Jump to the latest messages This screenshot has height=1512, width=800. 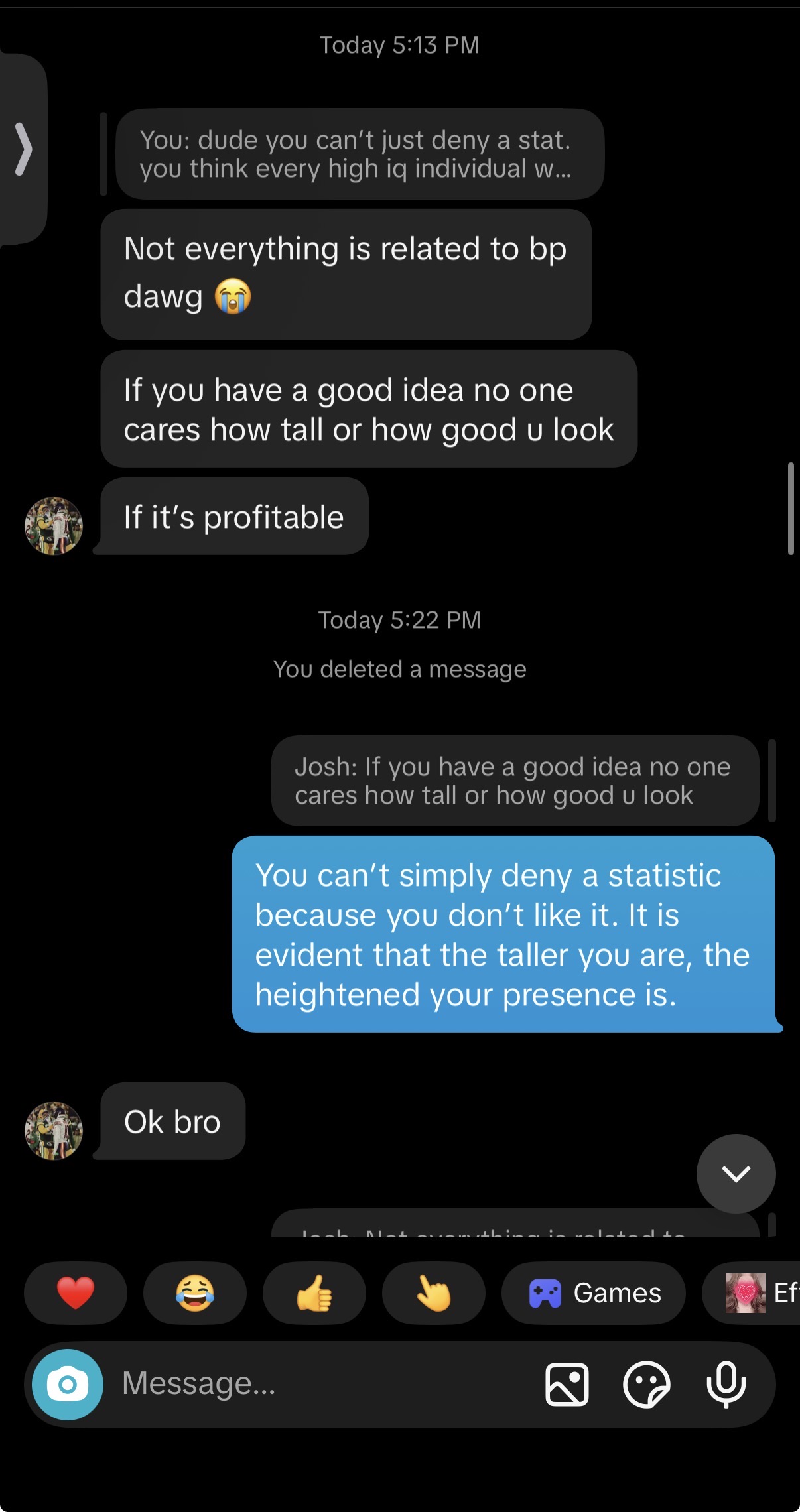(x=736, y=1173)
